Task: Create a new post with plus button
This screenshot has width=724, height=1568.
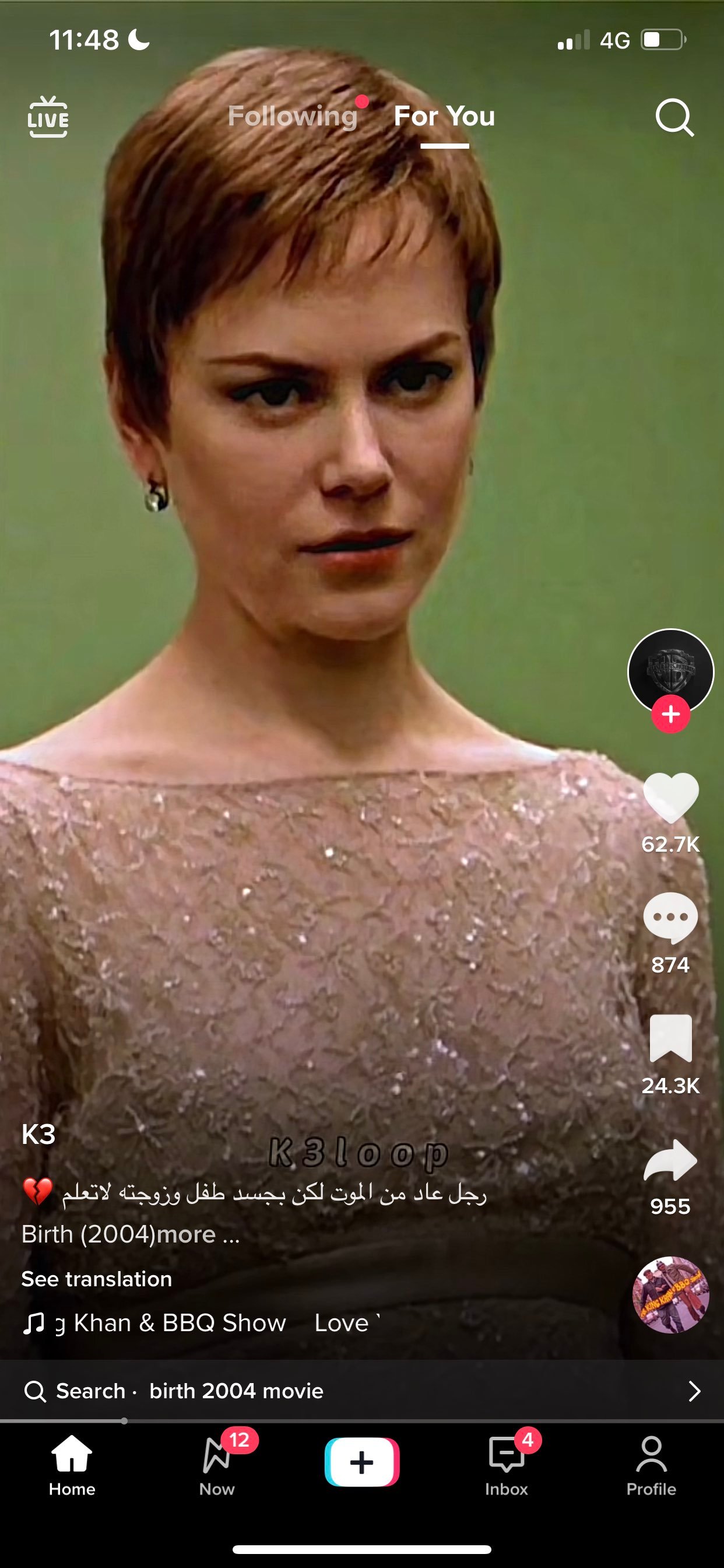Action: point(361,1462)
